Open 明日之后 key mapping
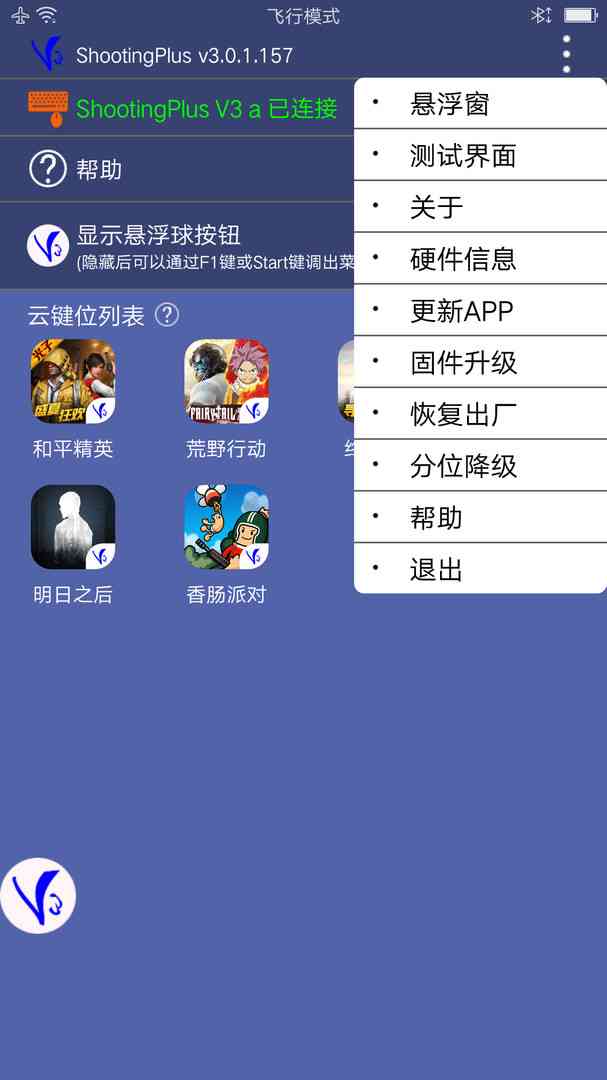The image size is (607, 1080). pos(73,528)
